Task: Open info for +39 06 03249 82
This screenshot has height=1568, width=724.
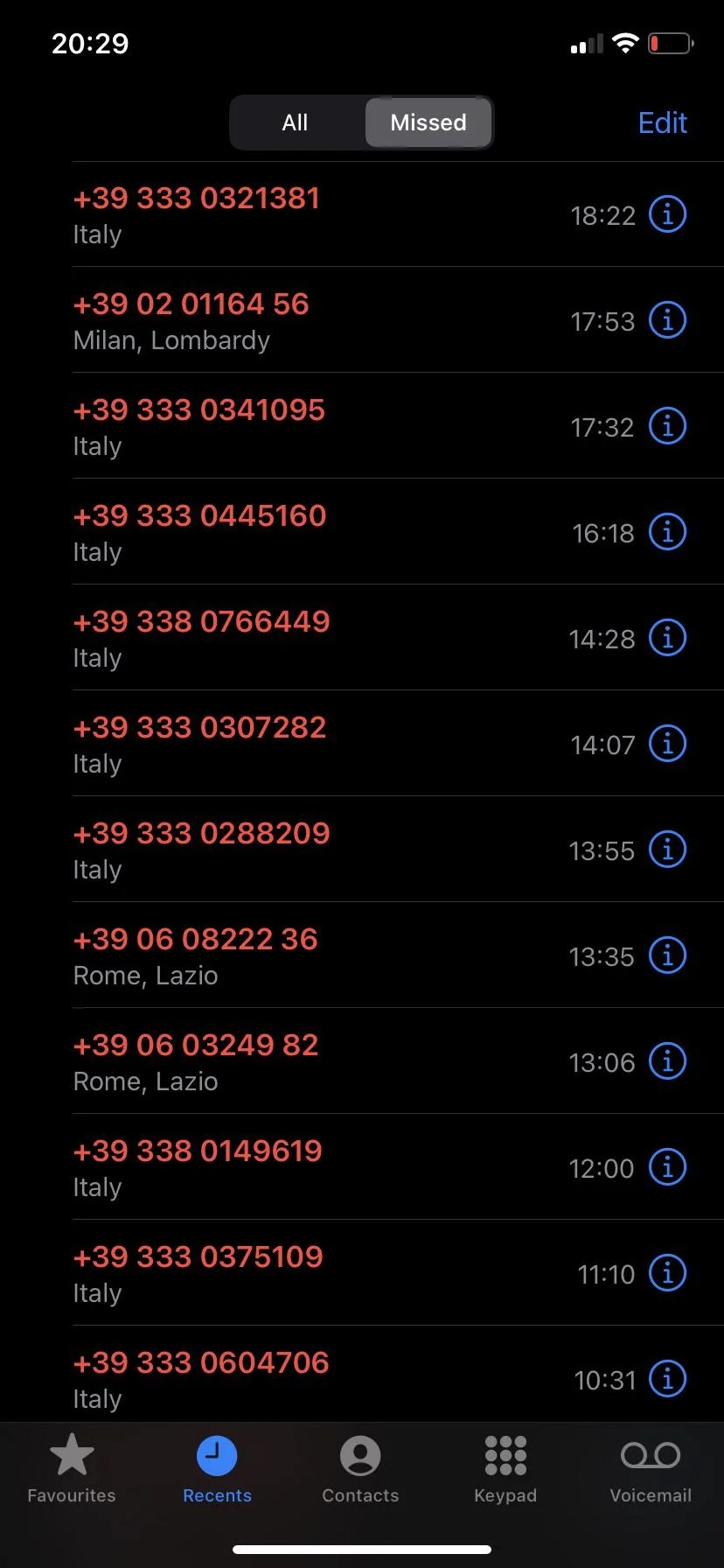Action: pyautogui.click(x=667, y=1061)
